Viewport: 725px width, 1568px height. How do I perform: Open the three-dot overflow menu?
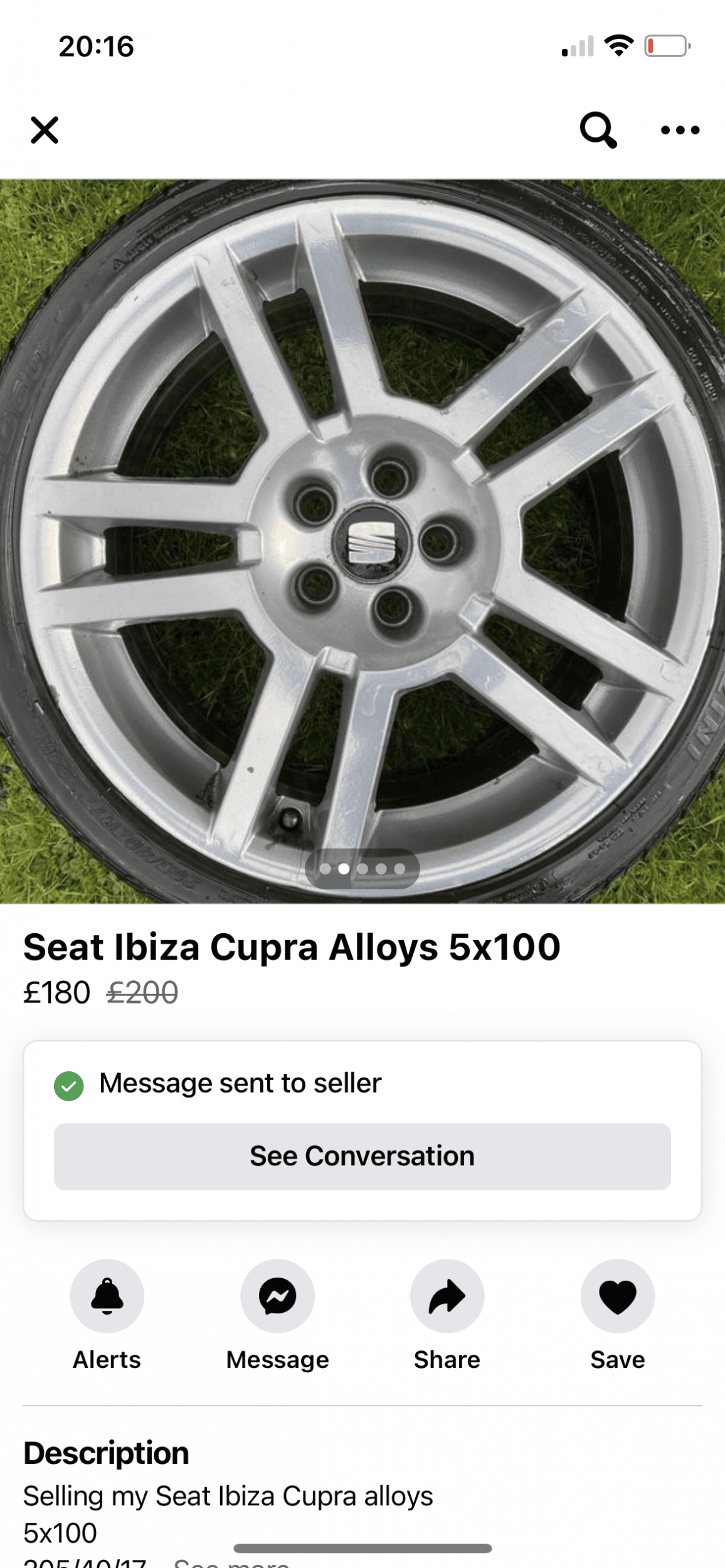(680, 130)
